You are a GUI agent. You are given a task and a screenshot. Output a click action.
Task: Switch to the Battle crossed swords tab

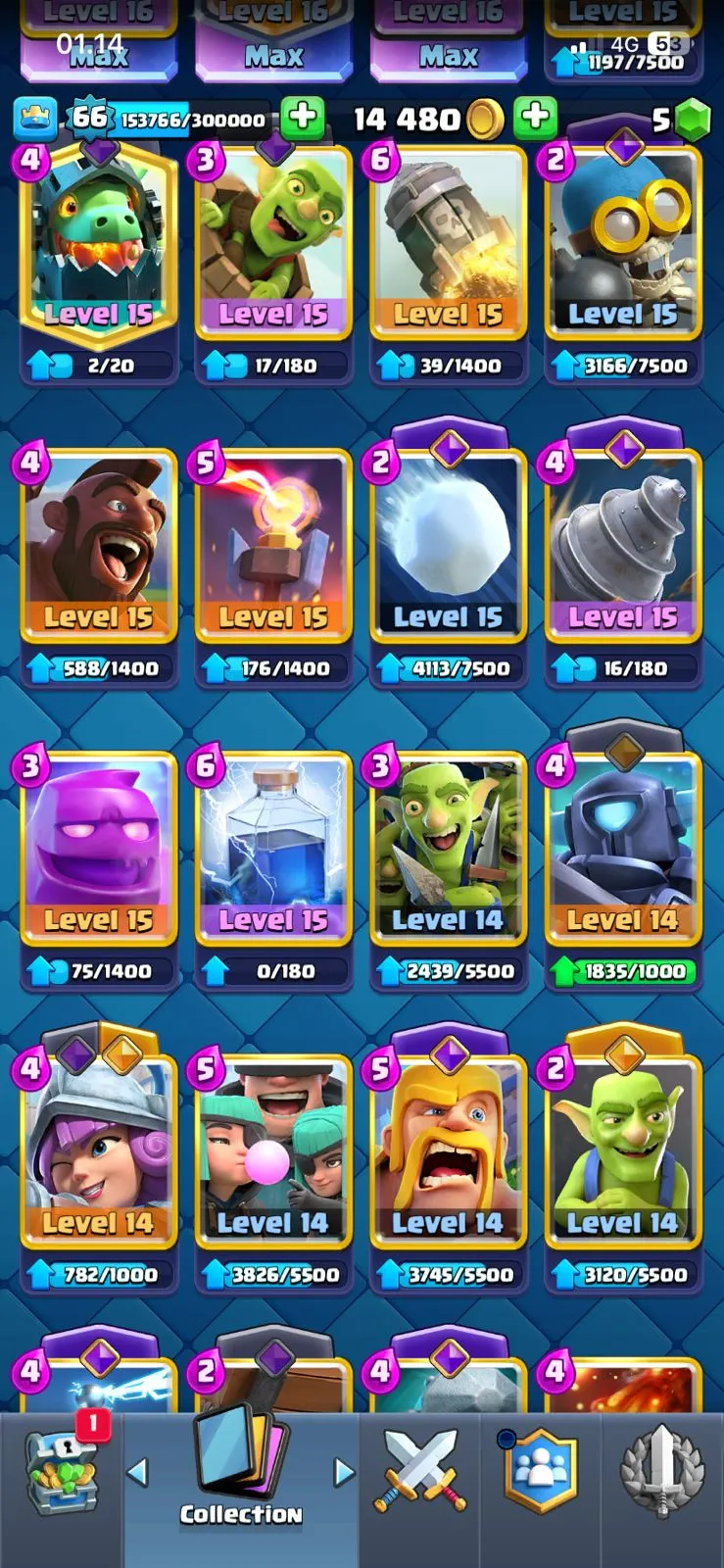[x=419, y=1472]
